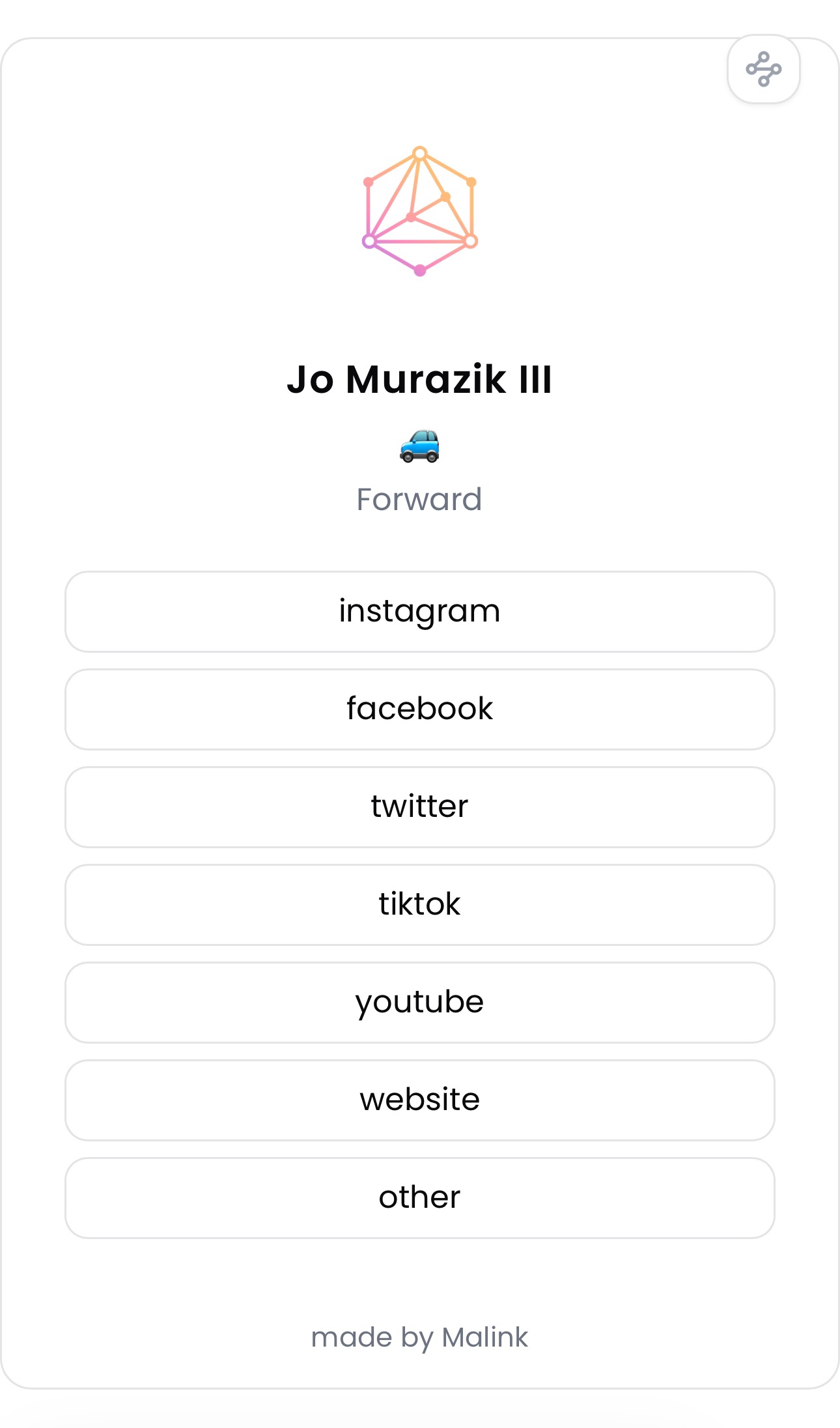This screenshot has width=840, height=1428.
Task: Open the instagram link
Action: (x=419, y=611)
